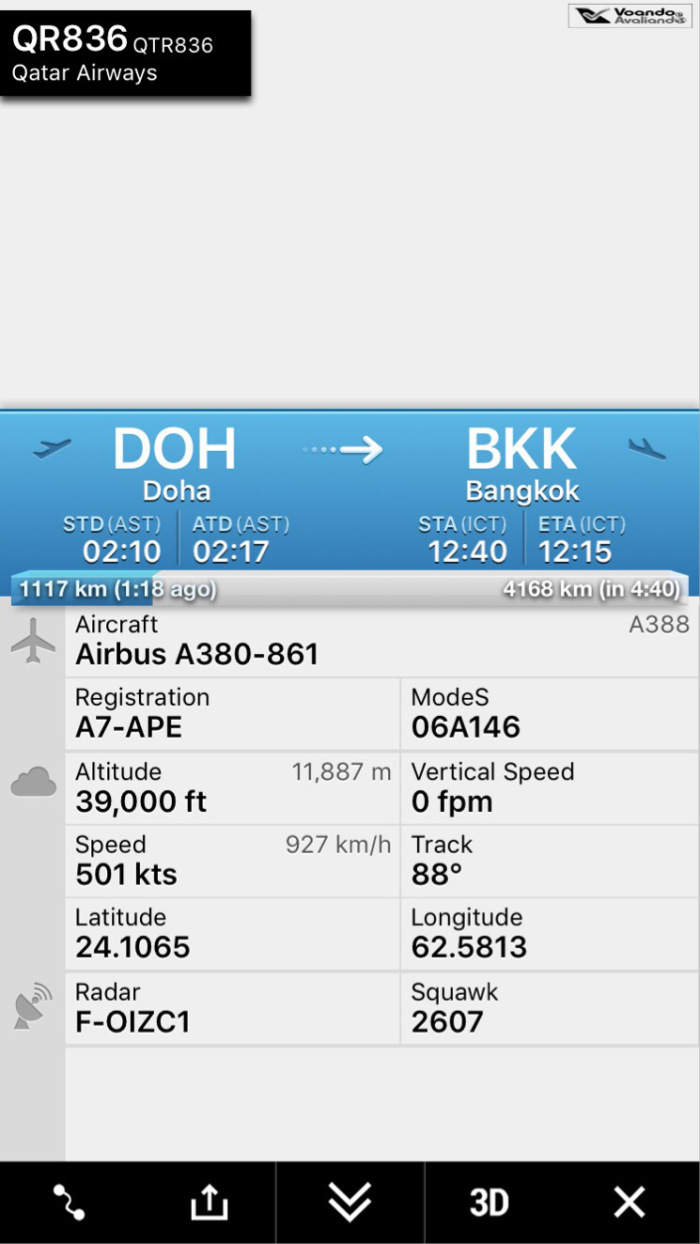The height and width of the screenshot is (1244, 700).
Task: Show the flight route on map
Action: pyautogui.click(x=68, y=1203)
